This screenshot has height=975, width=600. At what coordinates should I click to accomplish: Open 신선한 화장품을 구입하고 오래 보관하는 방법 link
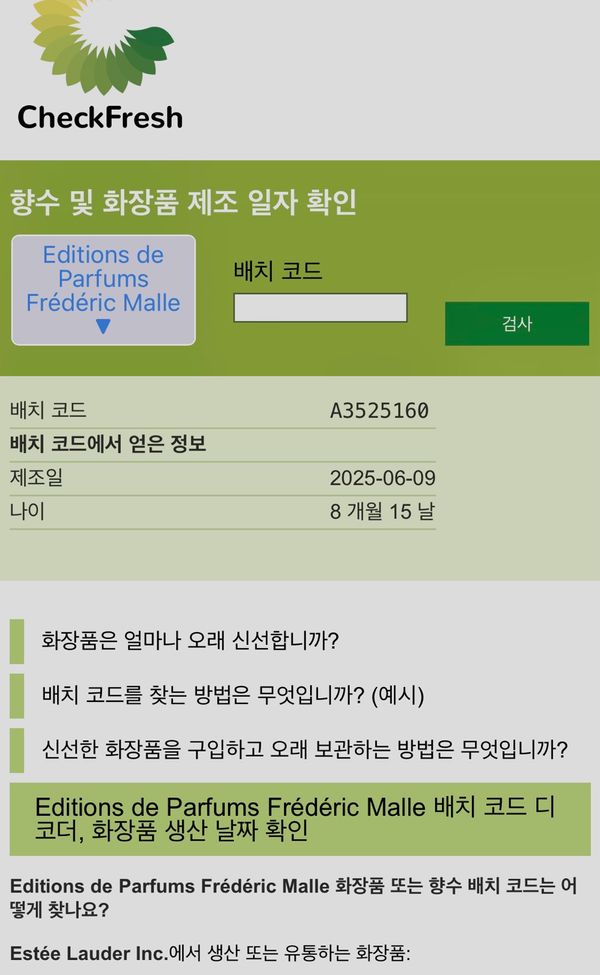[x=304, y=750]
